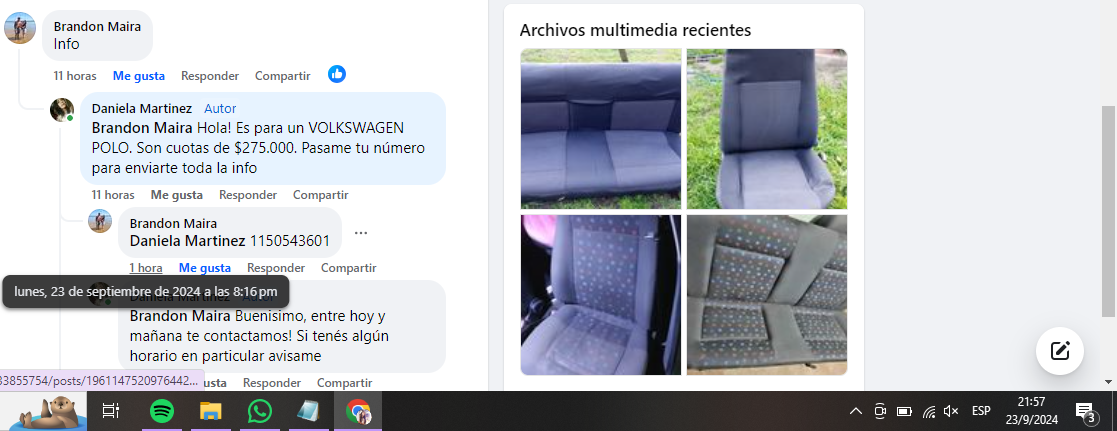Share Brandon Maira's "Info" comment
This screenshot has width=1117, height=431.
(282, 75)
